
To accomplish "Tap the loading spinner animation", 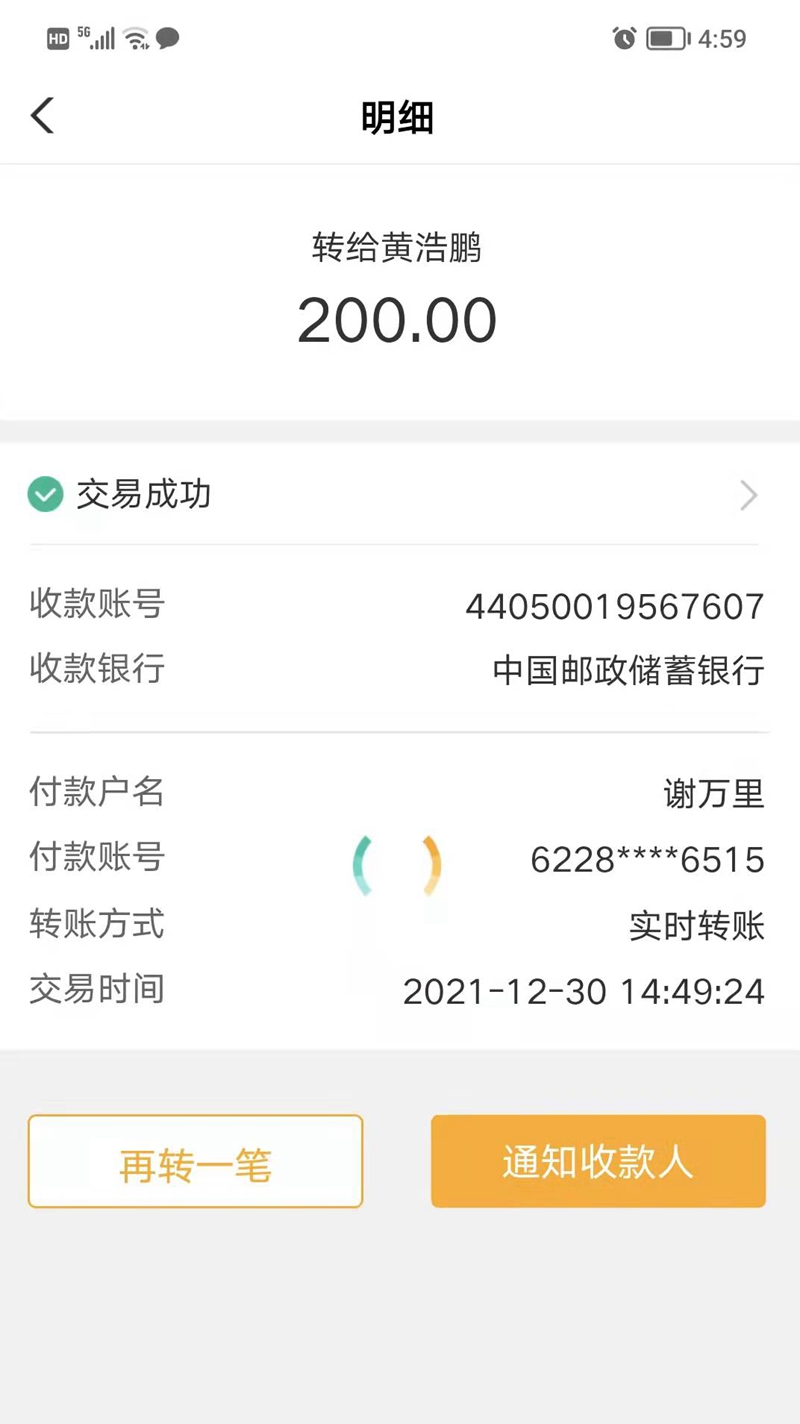I will [x=398, y=866].
